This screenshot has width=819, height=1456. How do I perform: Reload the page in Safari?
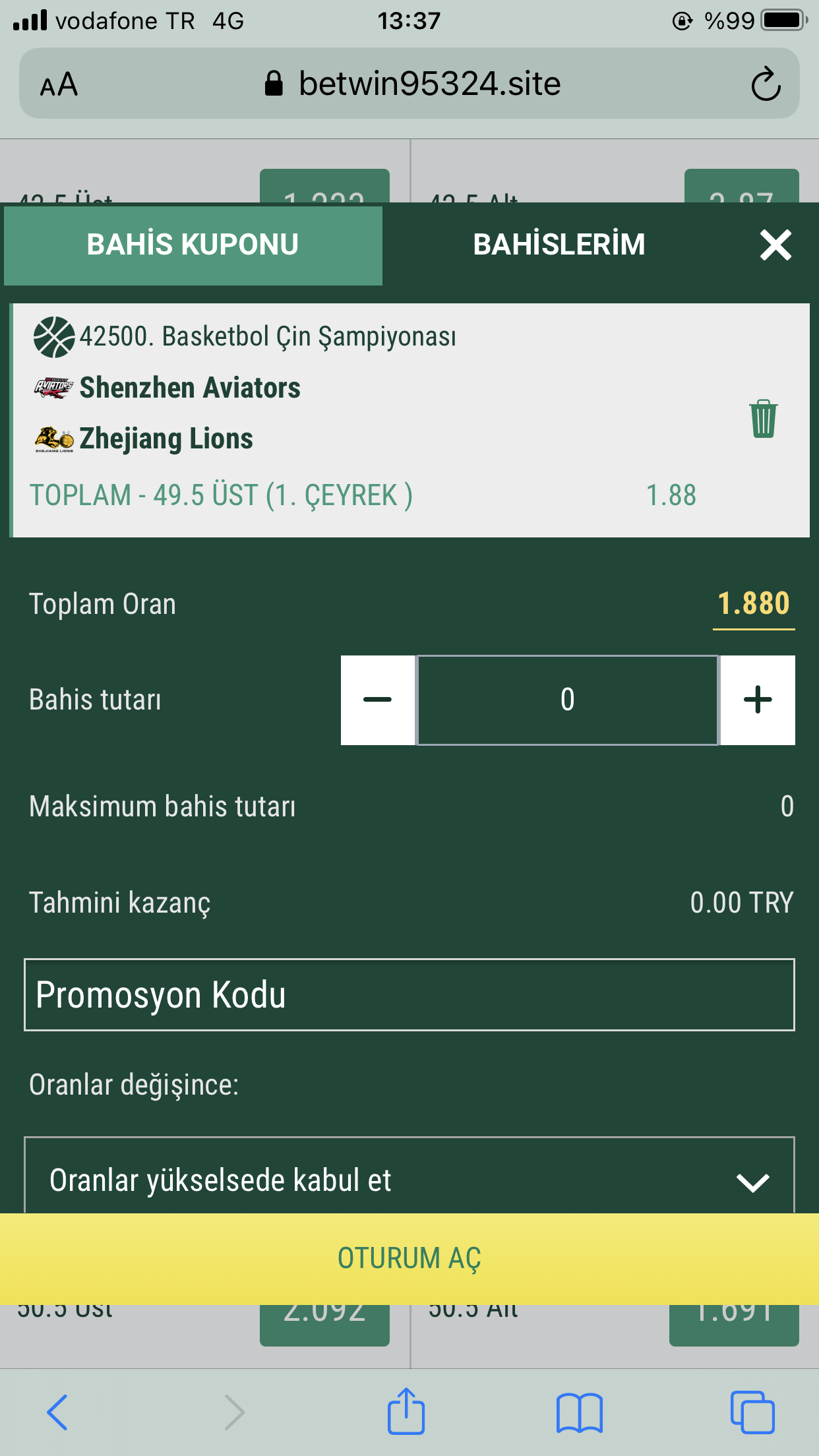click(766, 84)
